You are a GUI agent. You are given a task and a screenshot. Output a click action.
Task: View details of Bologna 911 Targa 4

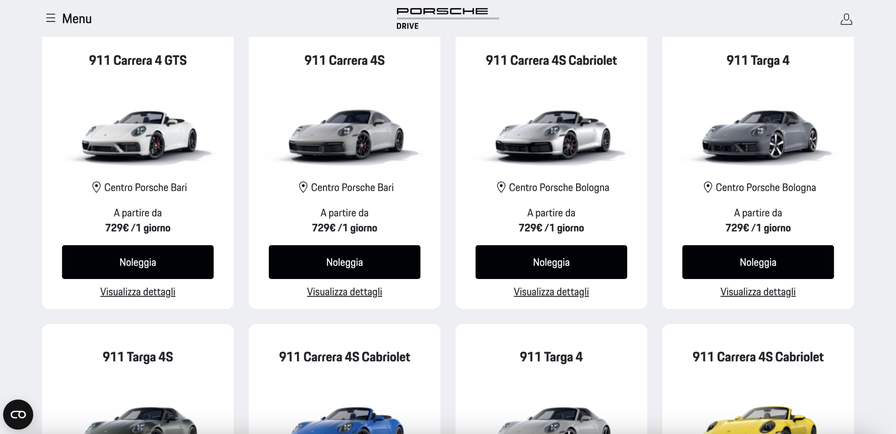coord(758,292)
